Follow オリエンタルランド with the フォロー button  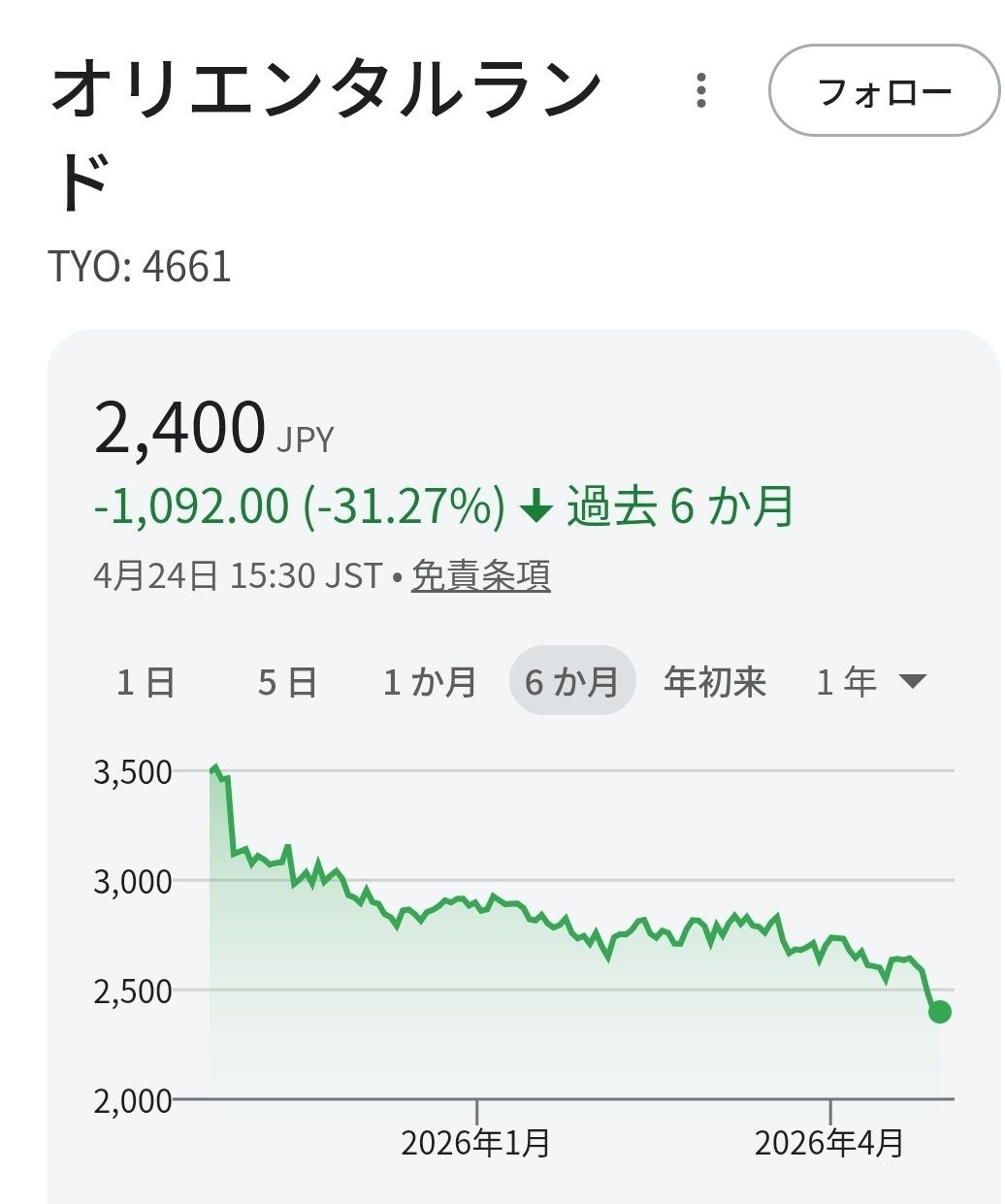pos(884,91)
